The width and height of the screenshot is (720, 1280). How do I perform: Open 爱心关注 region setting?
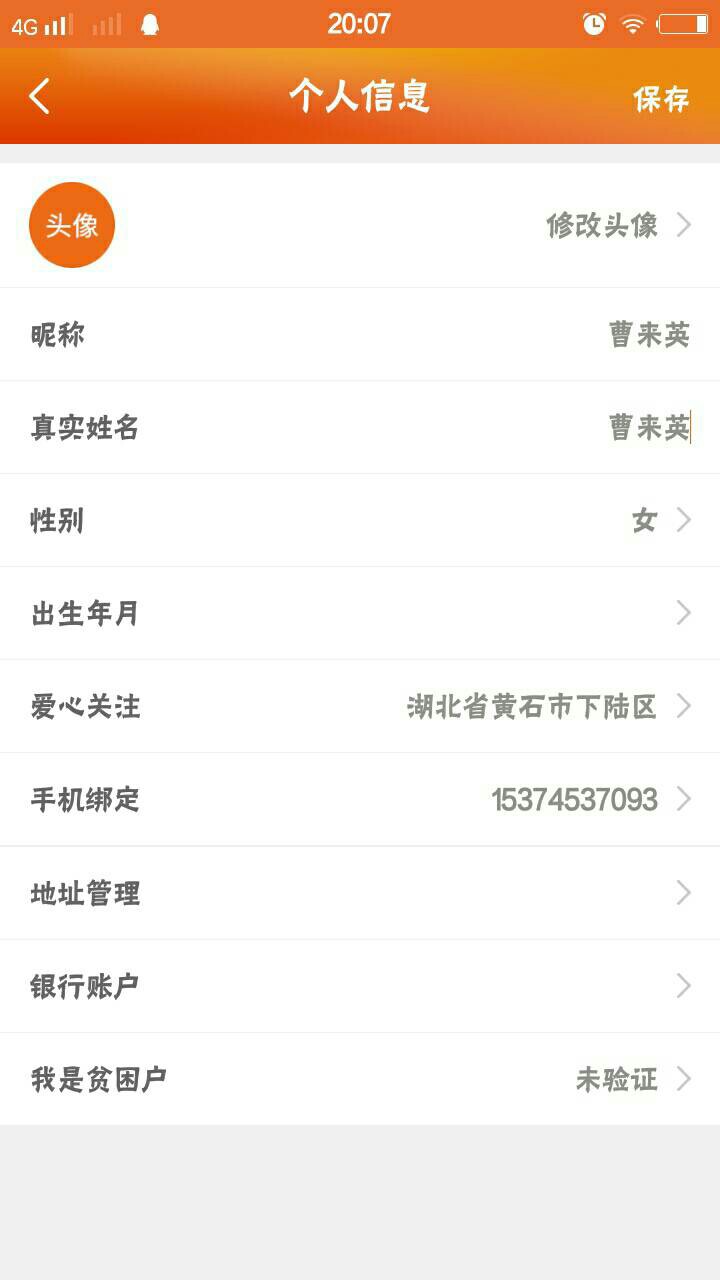coord(360,707)
